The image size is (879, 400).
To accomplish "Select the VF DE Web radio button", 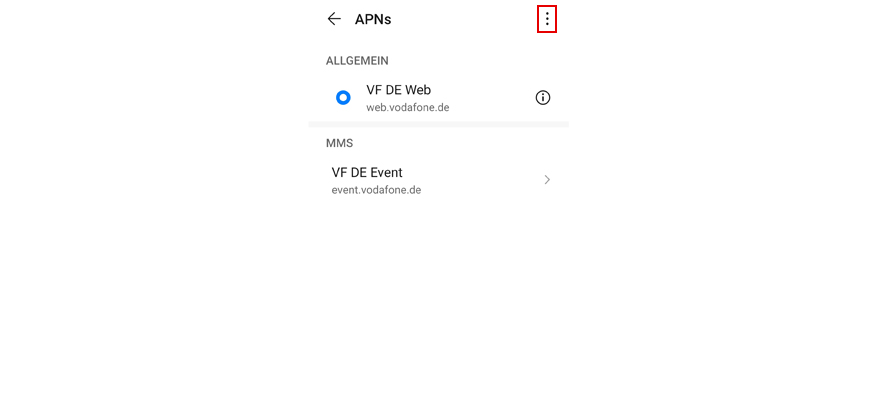I will click(343, 97).
